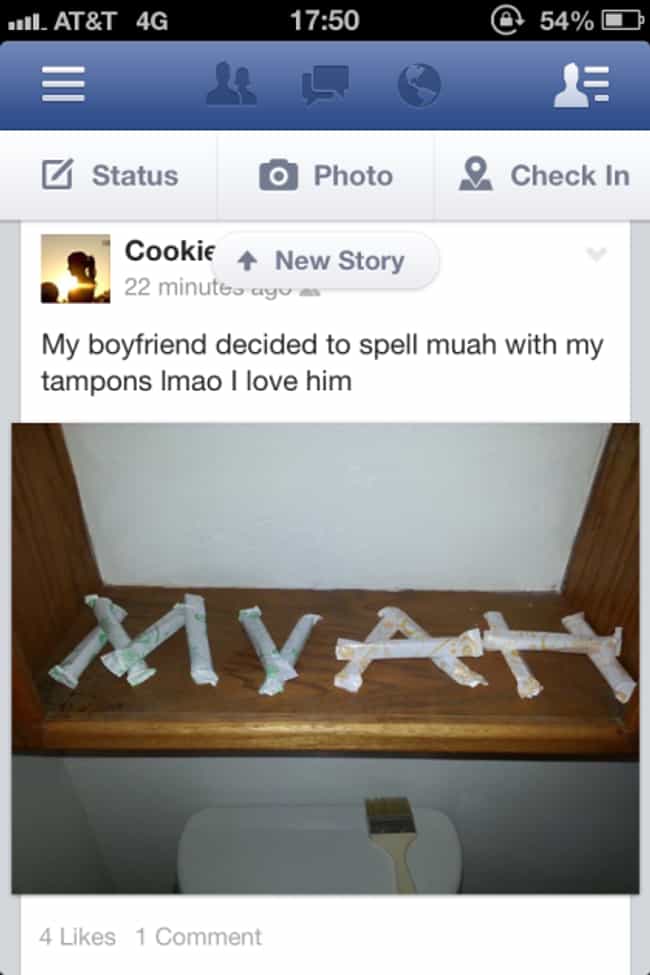This screenshot has height=975, width=650.
Task: Open the notifications globe
Action: click(x=419, y=86)
